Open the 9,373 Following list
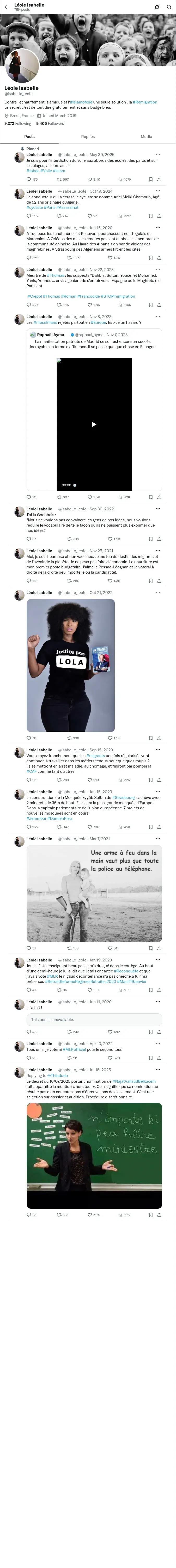Screen dimensions: 176x1568 (18, 124)
